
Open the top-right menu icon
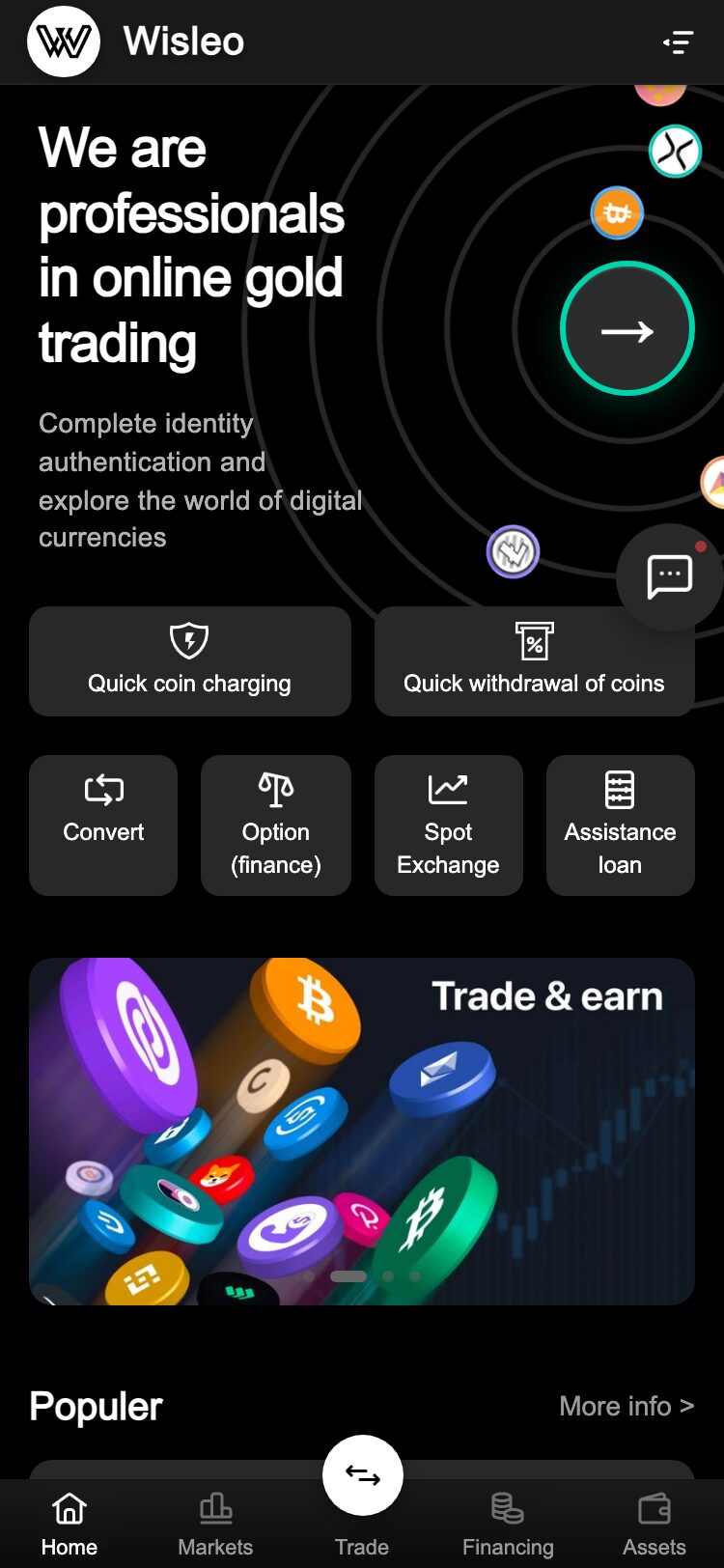coord(678,42)
